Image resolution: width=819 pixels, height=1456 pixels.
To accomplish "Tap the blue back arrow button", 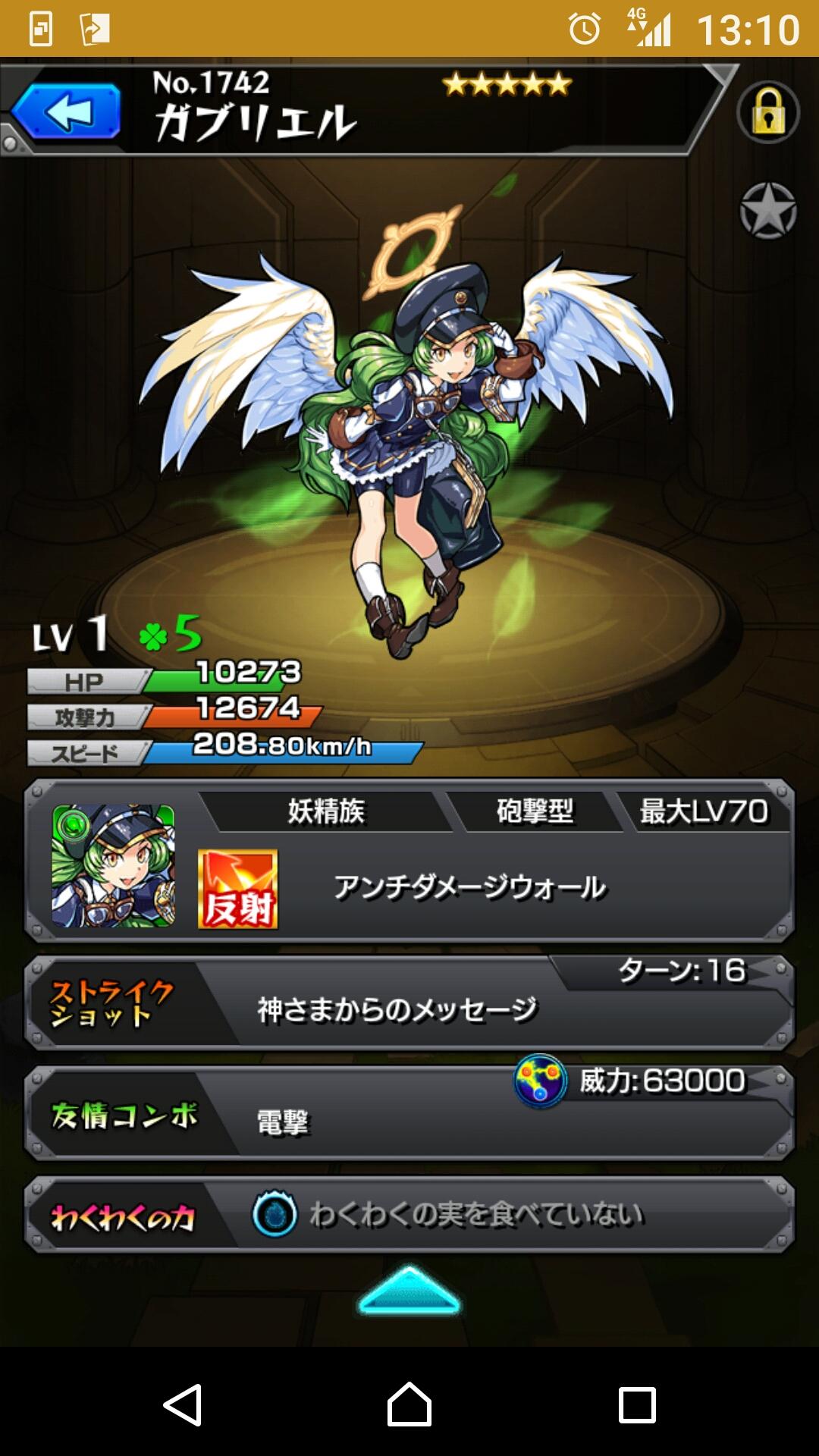I will 67,112.
